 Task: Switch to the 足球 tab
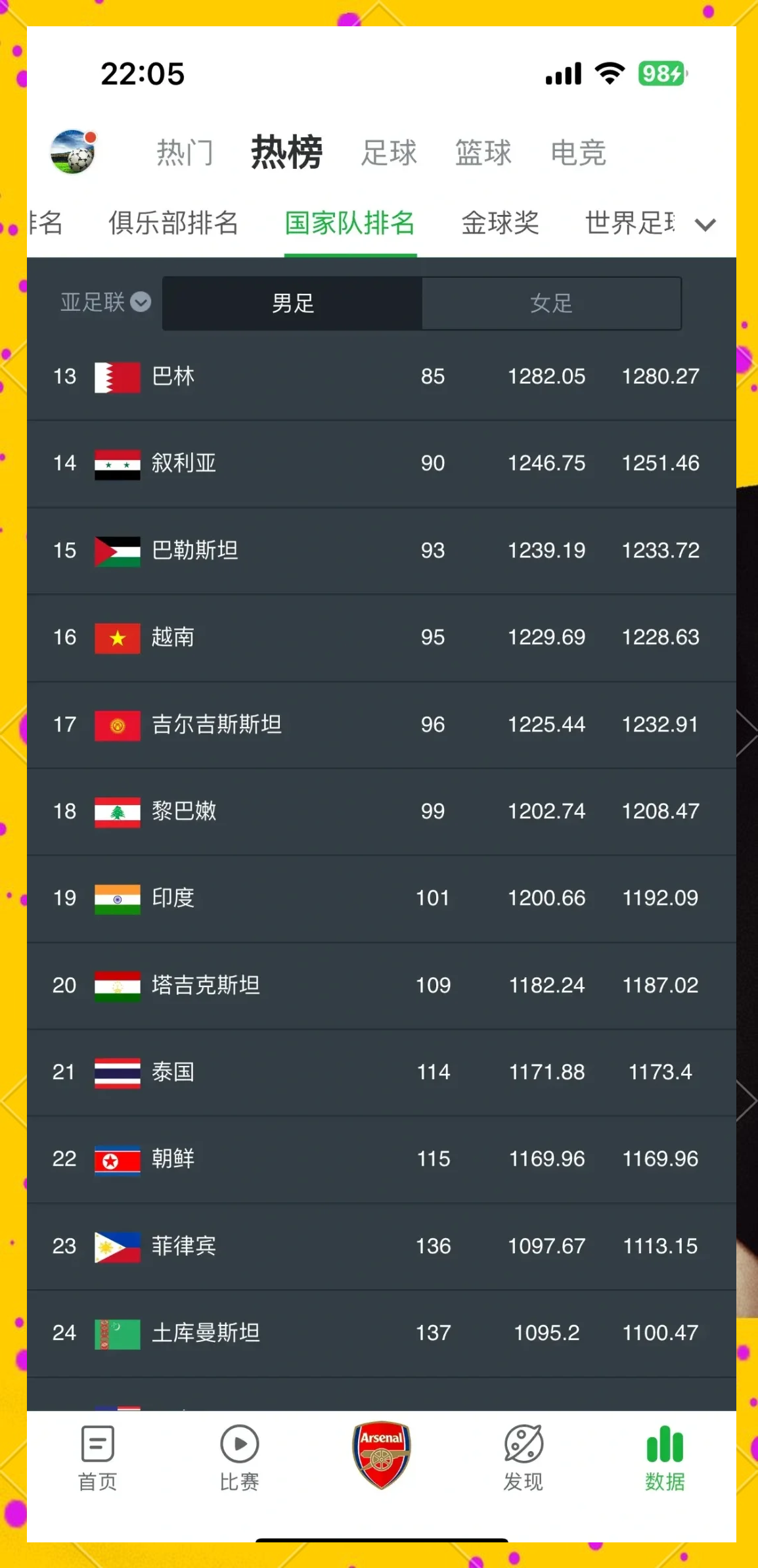click(389, 153)
